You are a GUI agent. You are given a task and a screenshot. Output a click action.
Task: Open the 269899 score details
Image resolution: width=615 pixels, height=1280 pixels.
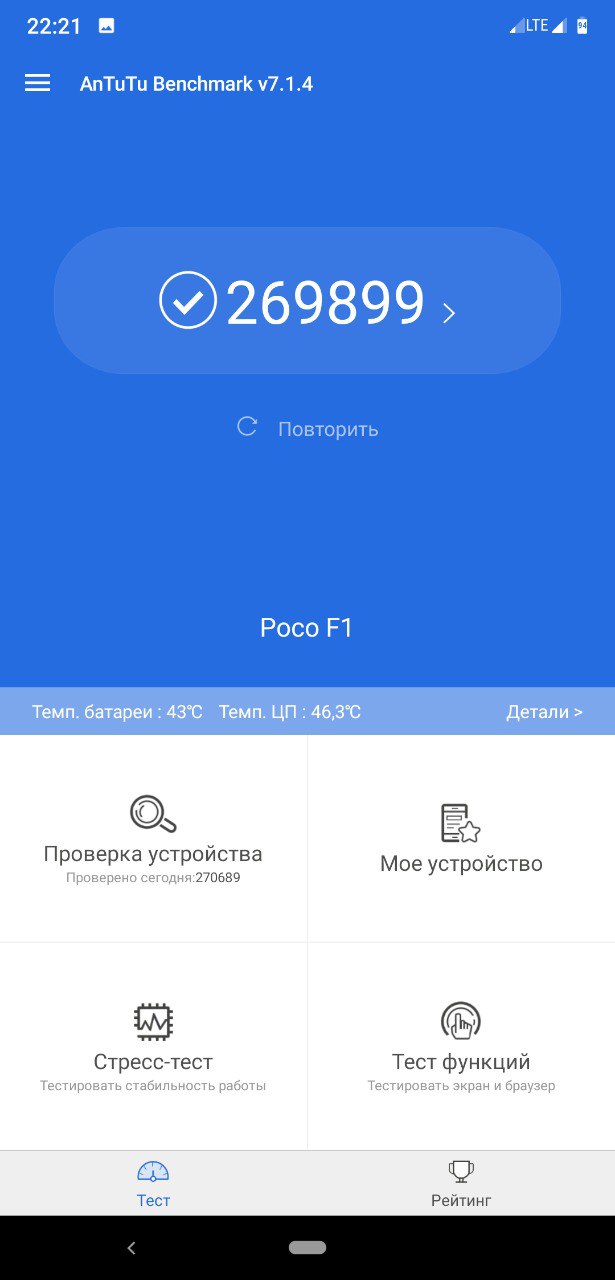[307, 301]
